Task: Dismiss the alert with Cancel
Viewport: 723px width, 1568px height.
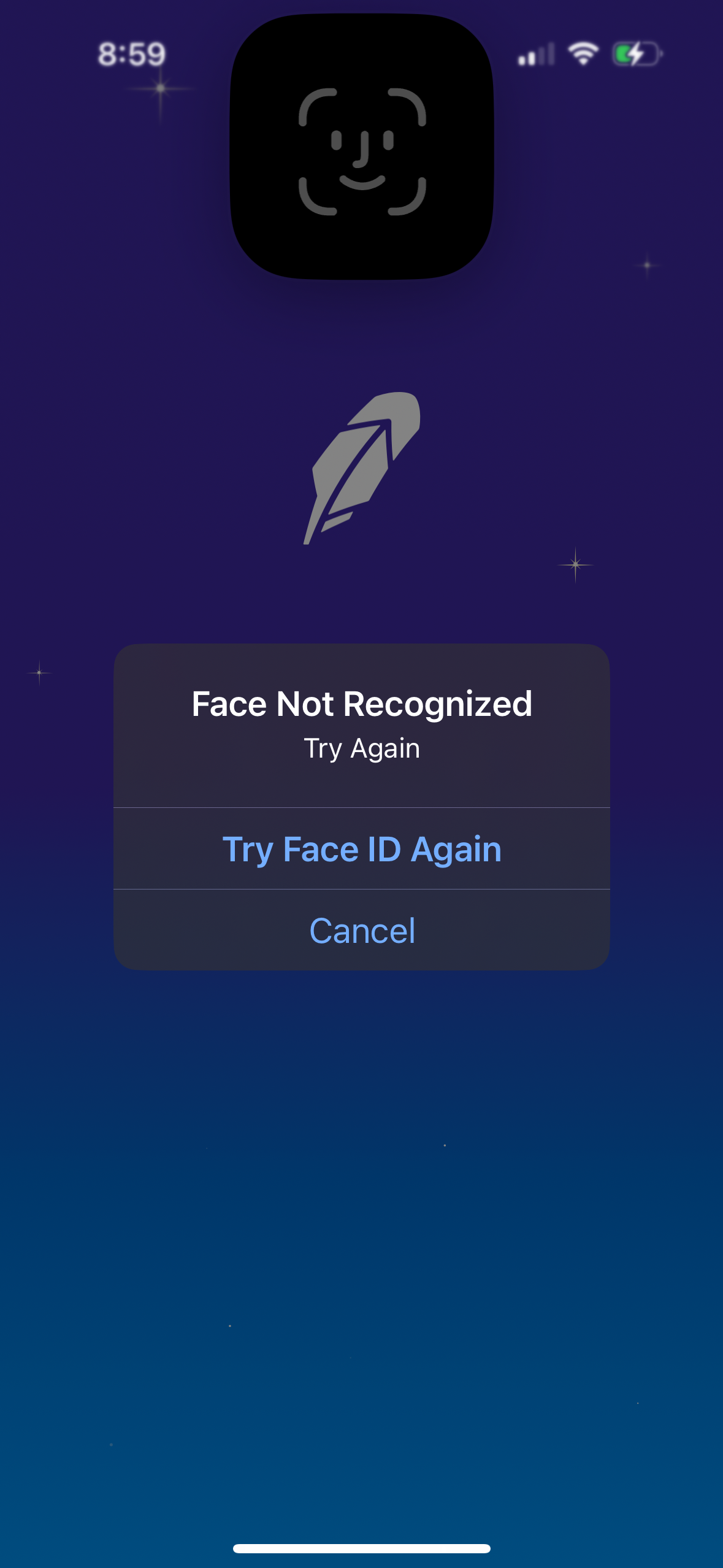Action: (362, 929)
